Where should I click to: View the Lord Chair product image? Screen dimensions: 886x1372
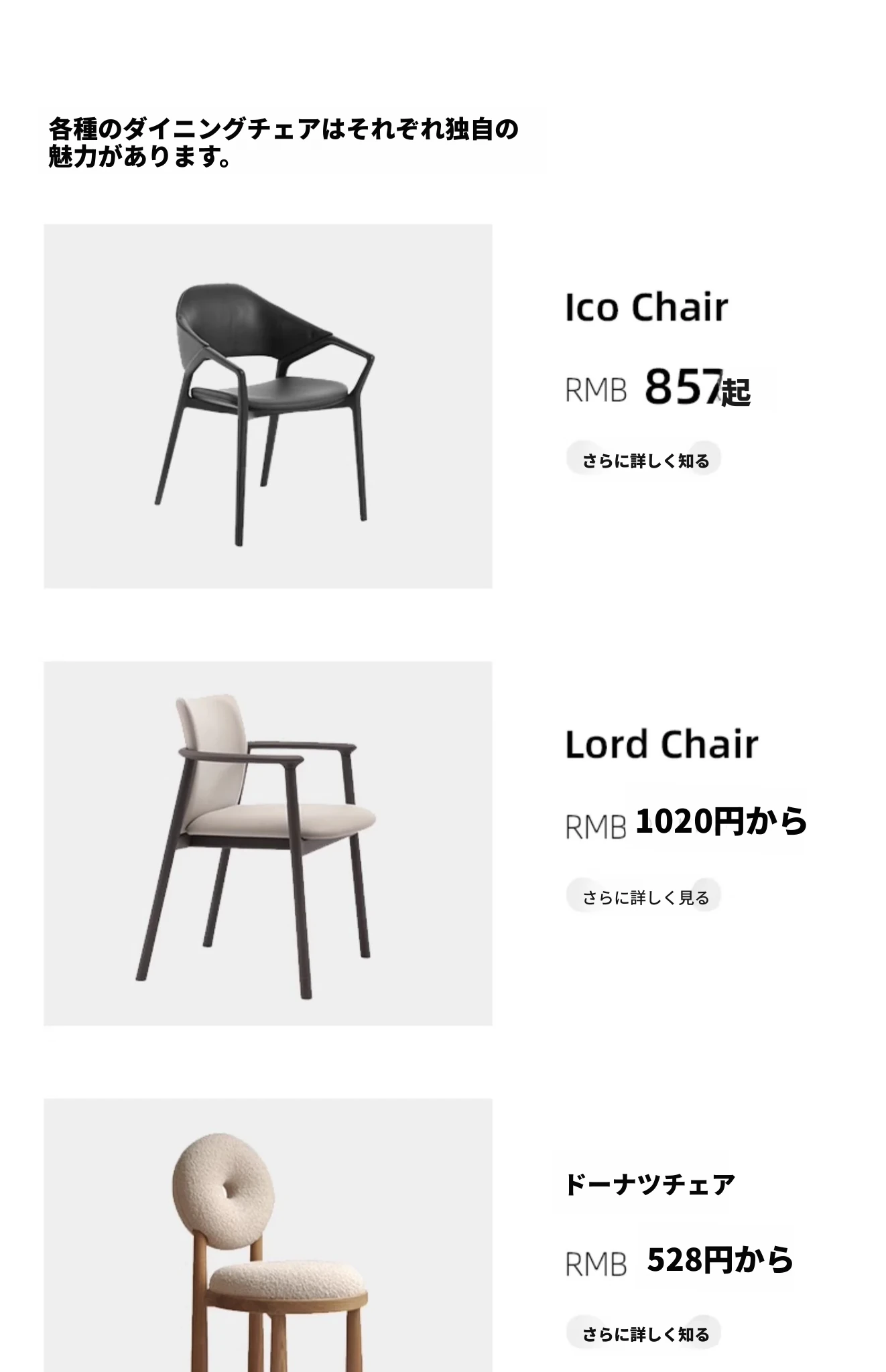click(x=268, y=843)
